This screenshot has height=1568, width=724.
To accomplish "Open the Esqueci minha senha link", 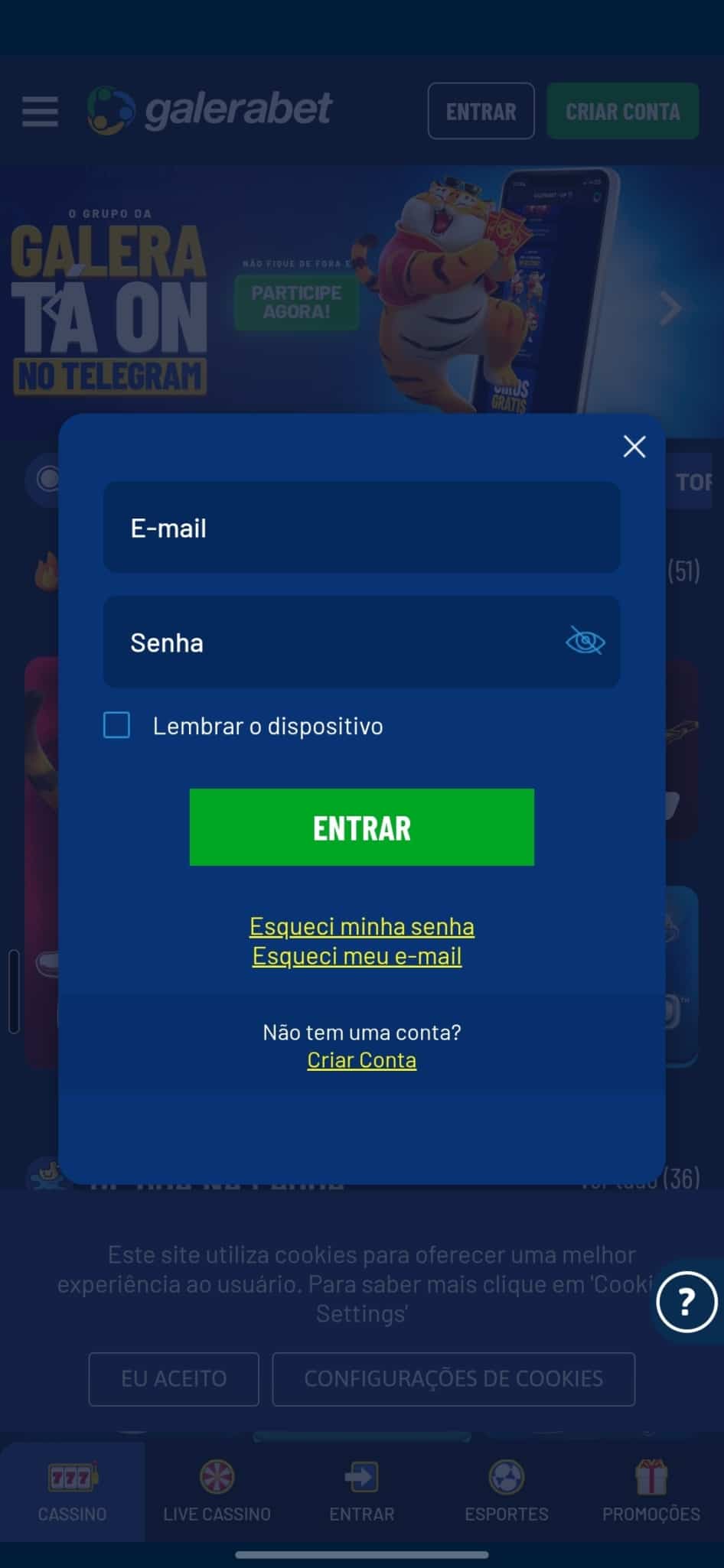I will click(x=361, y=926).
